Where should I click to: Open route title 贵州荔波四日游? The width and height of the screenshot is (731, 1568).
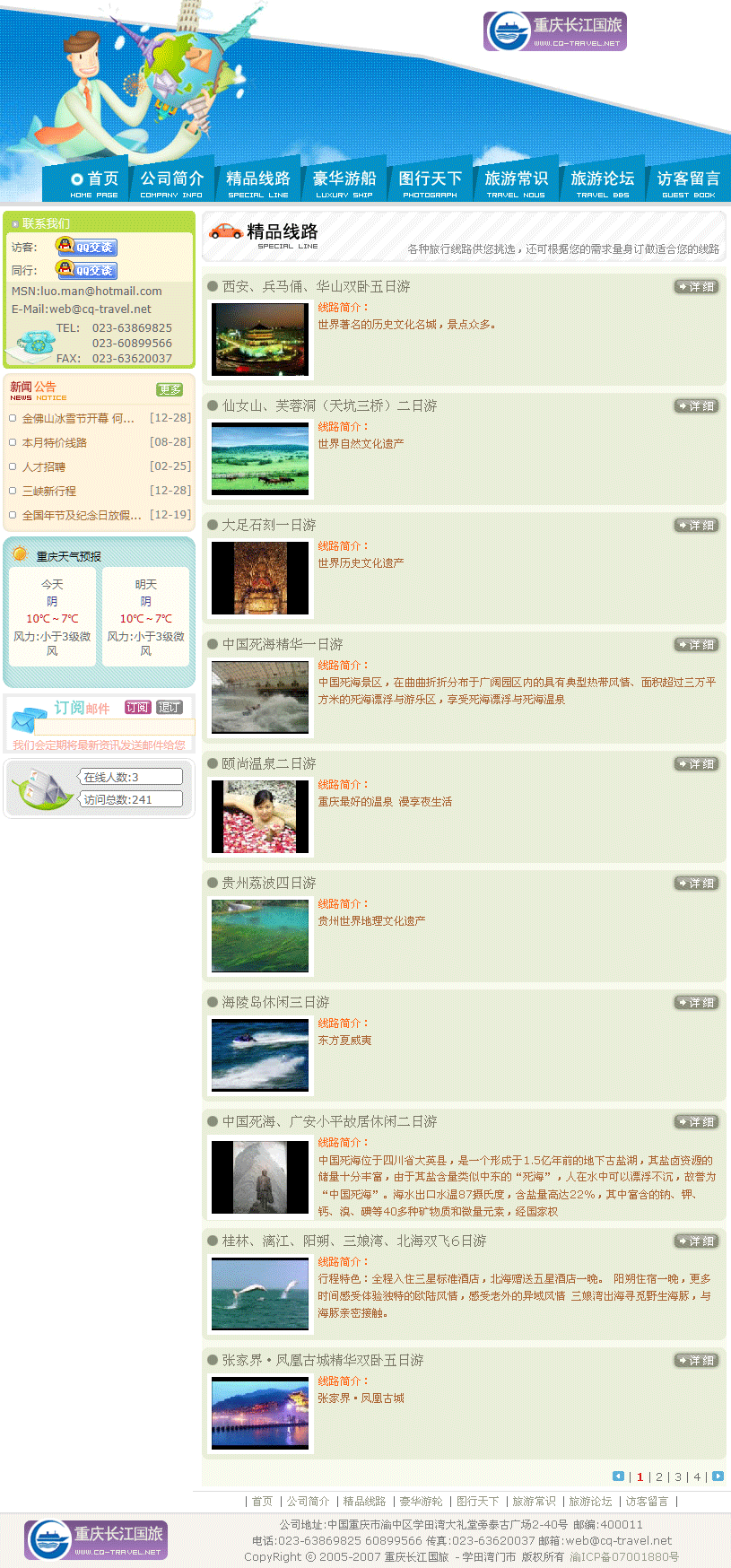[x=269, y=883]
